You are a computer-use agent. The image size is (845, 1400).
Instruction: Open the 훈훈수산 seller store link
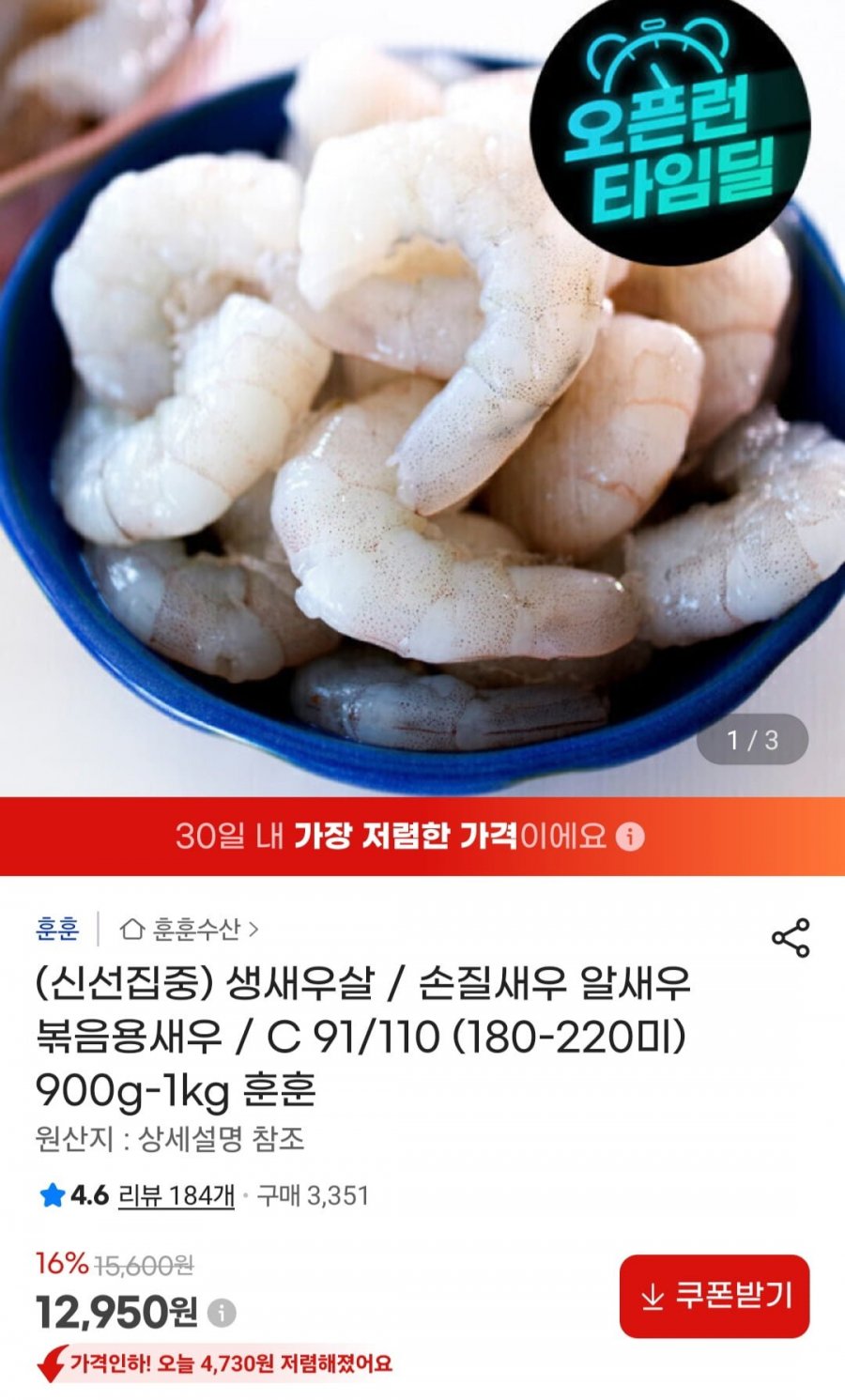(189, 929)
